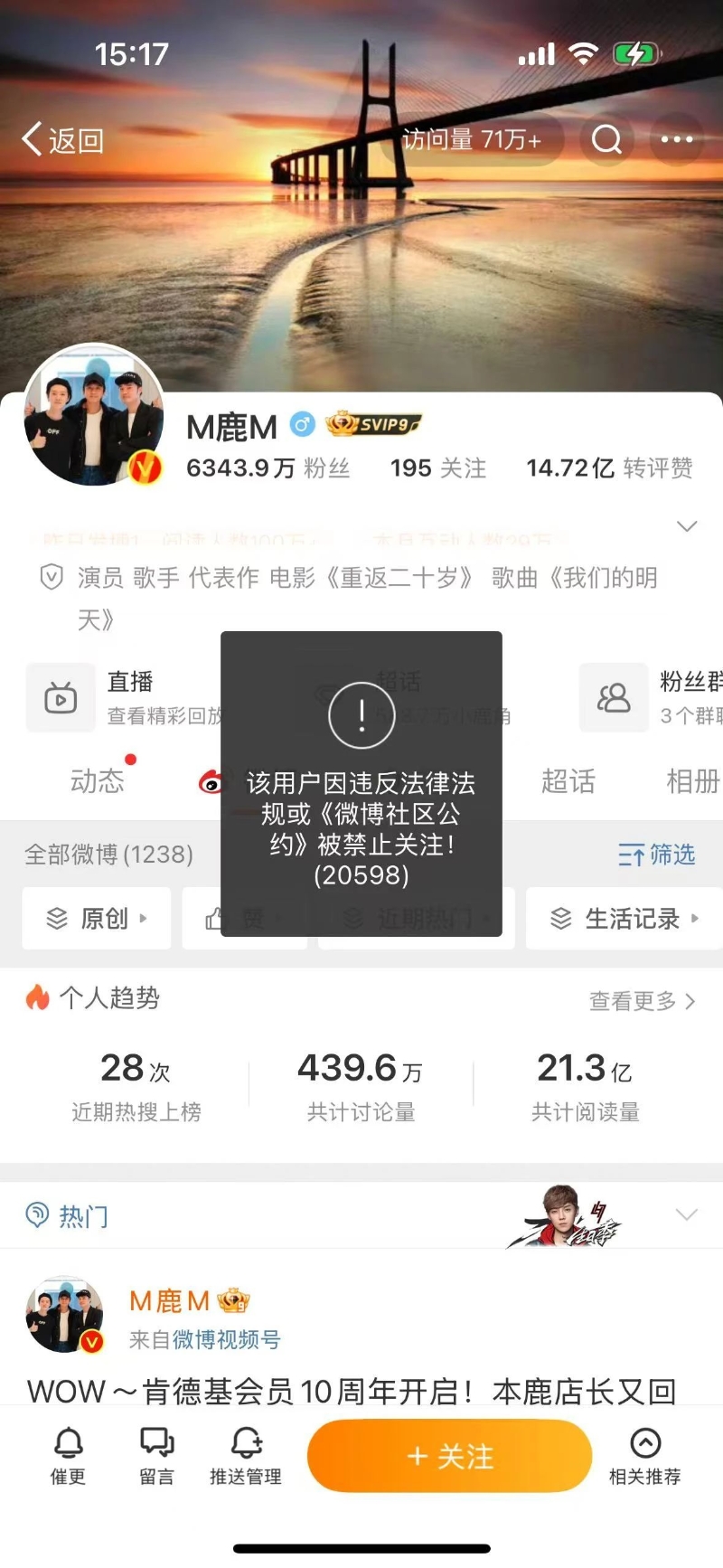723x1568 pixels.
Task: Open the search magnifier icon
Action: pyautogui.click(x=606, y=140)
